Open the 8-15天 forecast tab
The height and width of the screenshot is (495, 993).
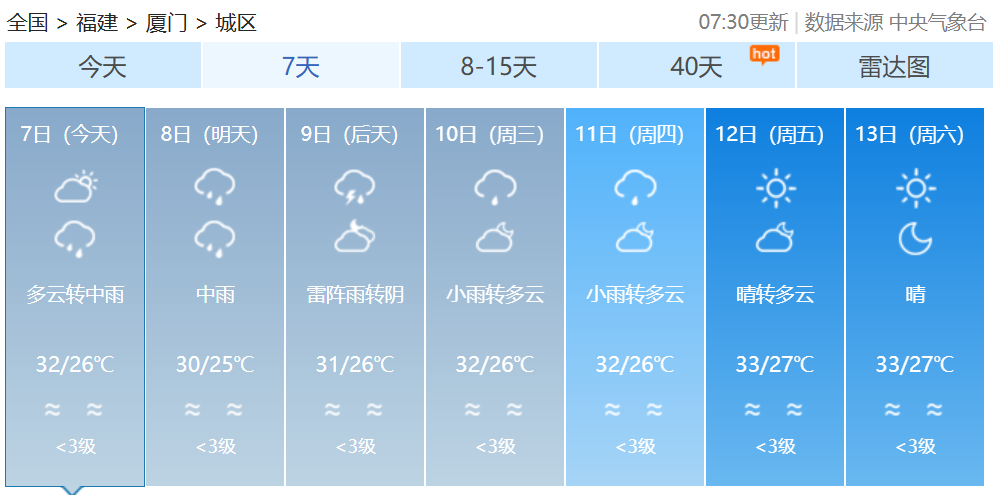[x=499, y=67]
